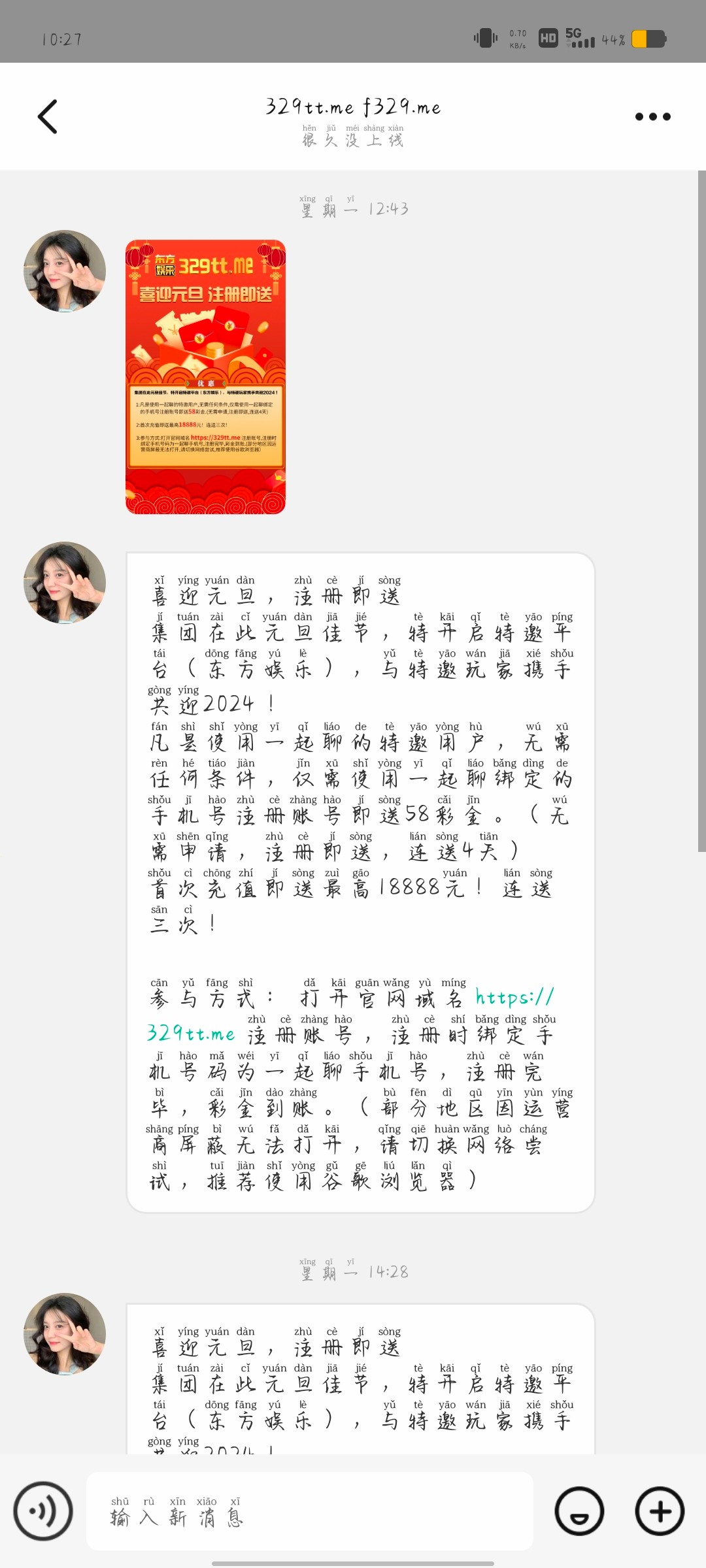Open the plus attachment menu
Viewport: 706px width, 1568px height.
[x=660, y=1511]
